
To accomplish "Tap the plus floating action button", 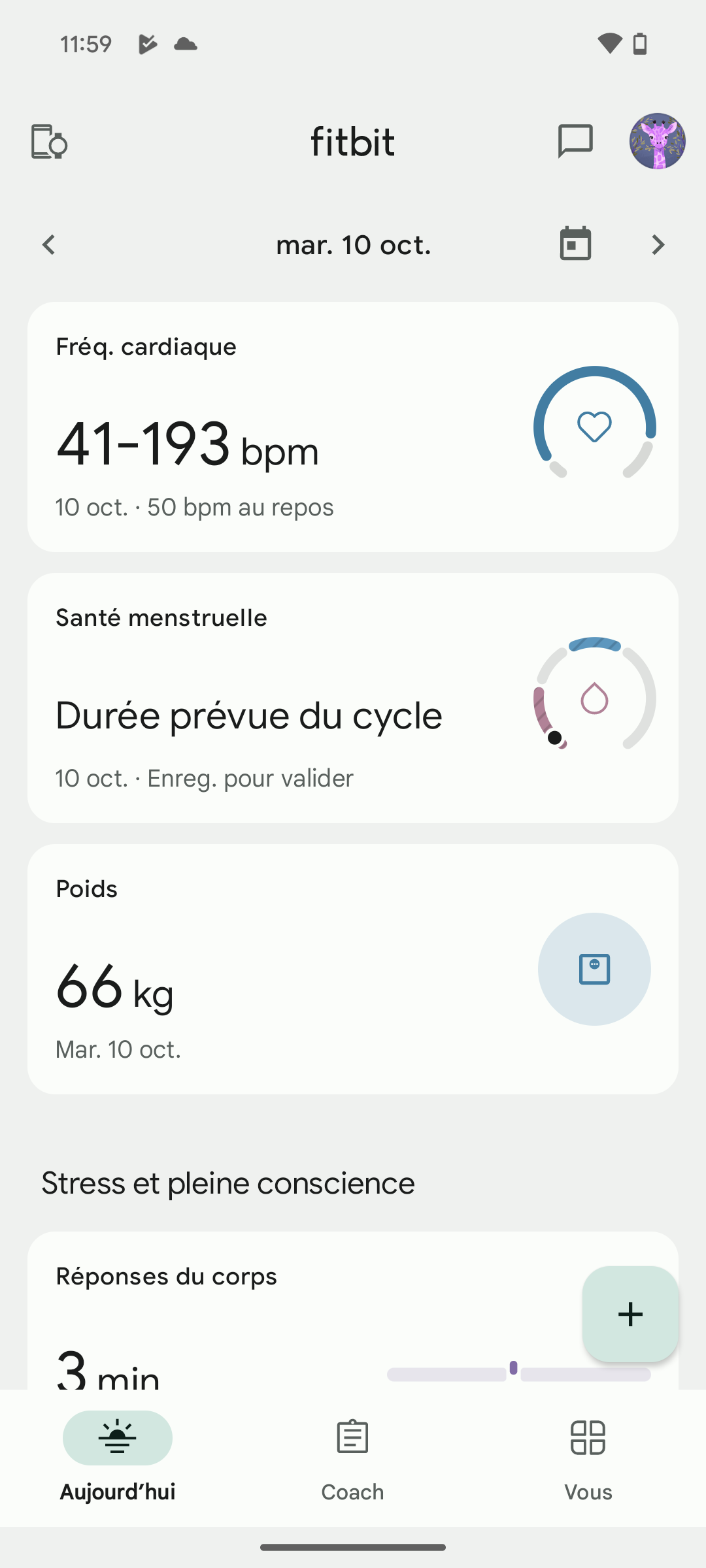I will pos(630,1314).
